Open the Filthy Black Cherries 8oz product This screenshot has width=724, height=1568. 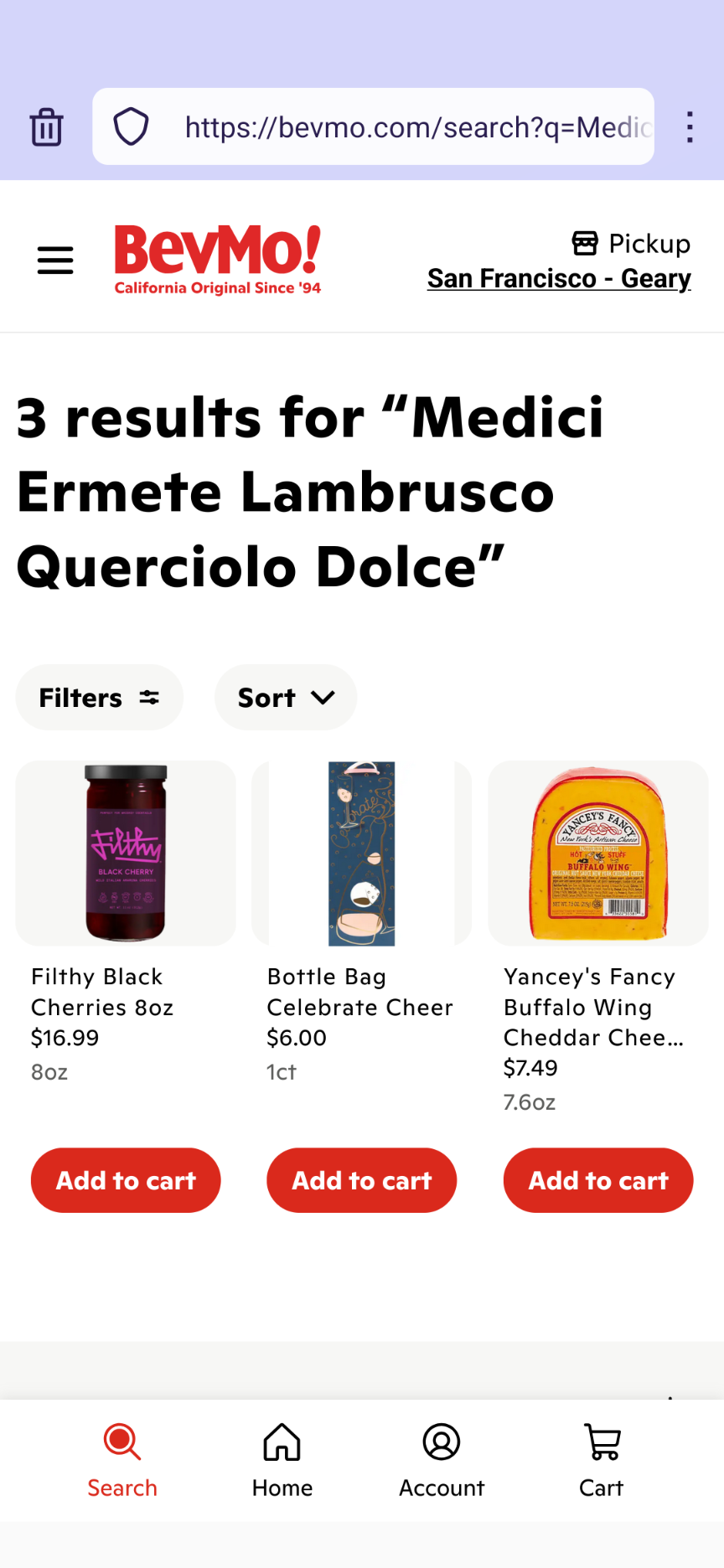126,854
